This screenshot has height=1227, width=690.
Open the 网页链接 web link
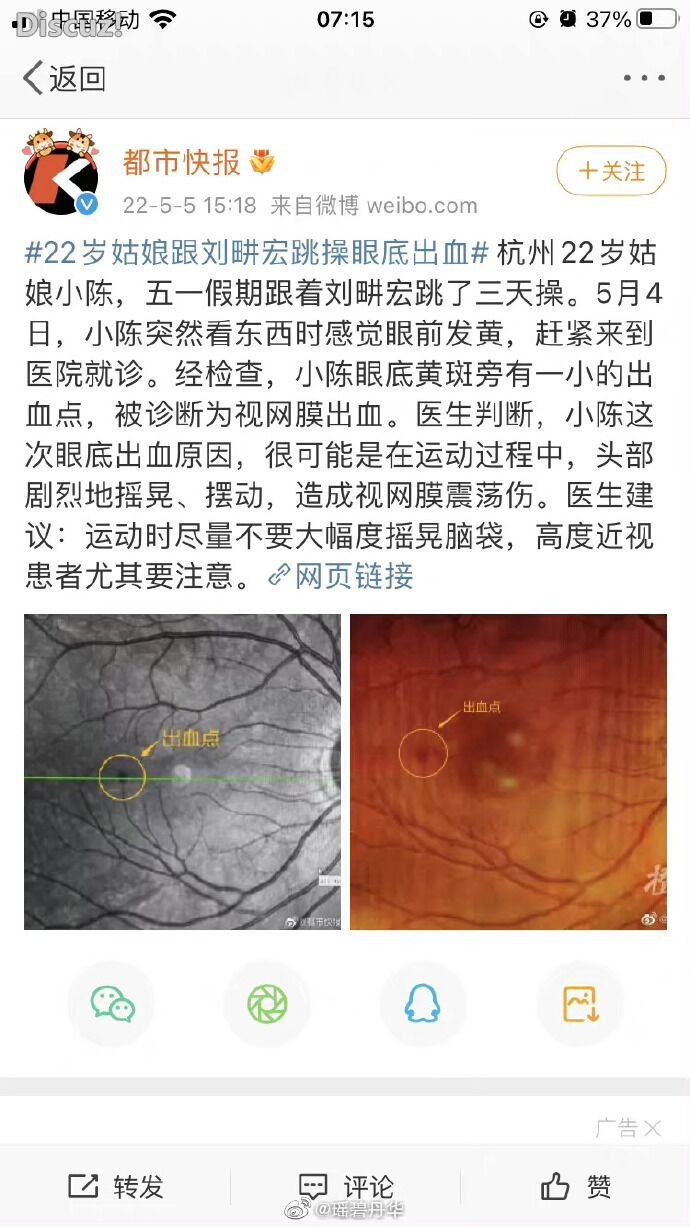point(340,575)
